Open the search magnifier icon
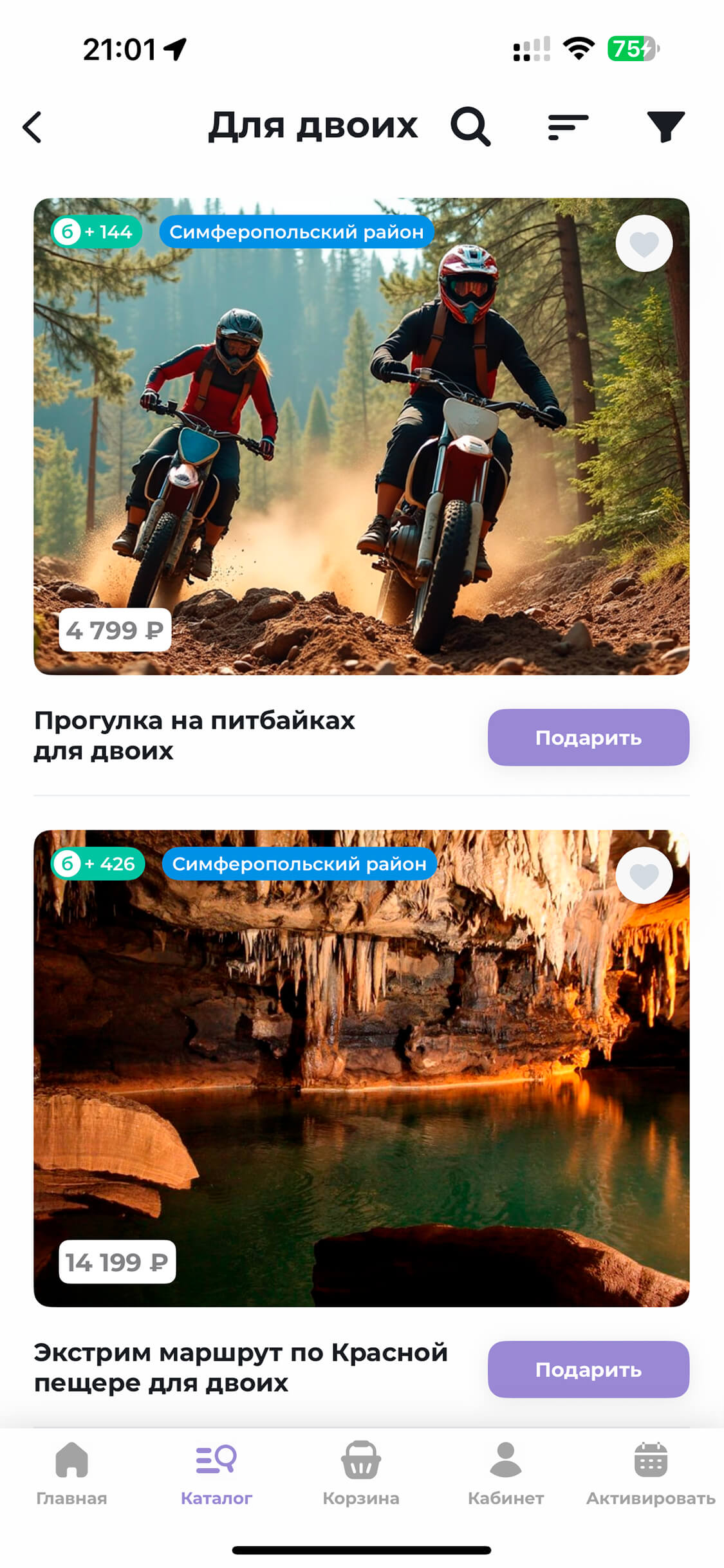Screen dimensions: 724x1568 [x=470, y=126]
